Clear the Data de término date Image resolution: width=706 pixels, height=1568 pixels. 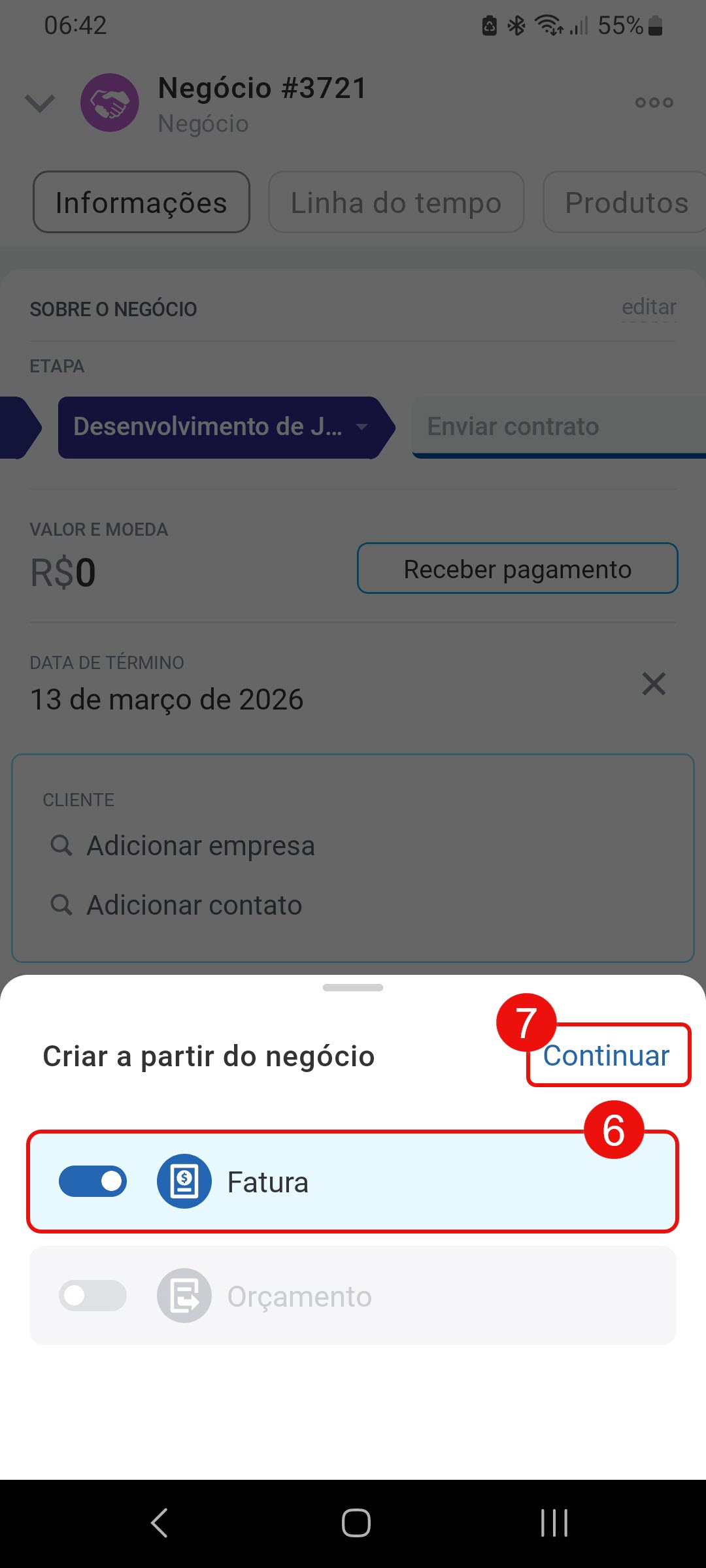click(x=653, y=684)
